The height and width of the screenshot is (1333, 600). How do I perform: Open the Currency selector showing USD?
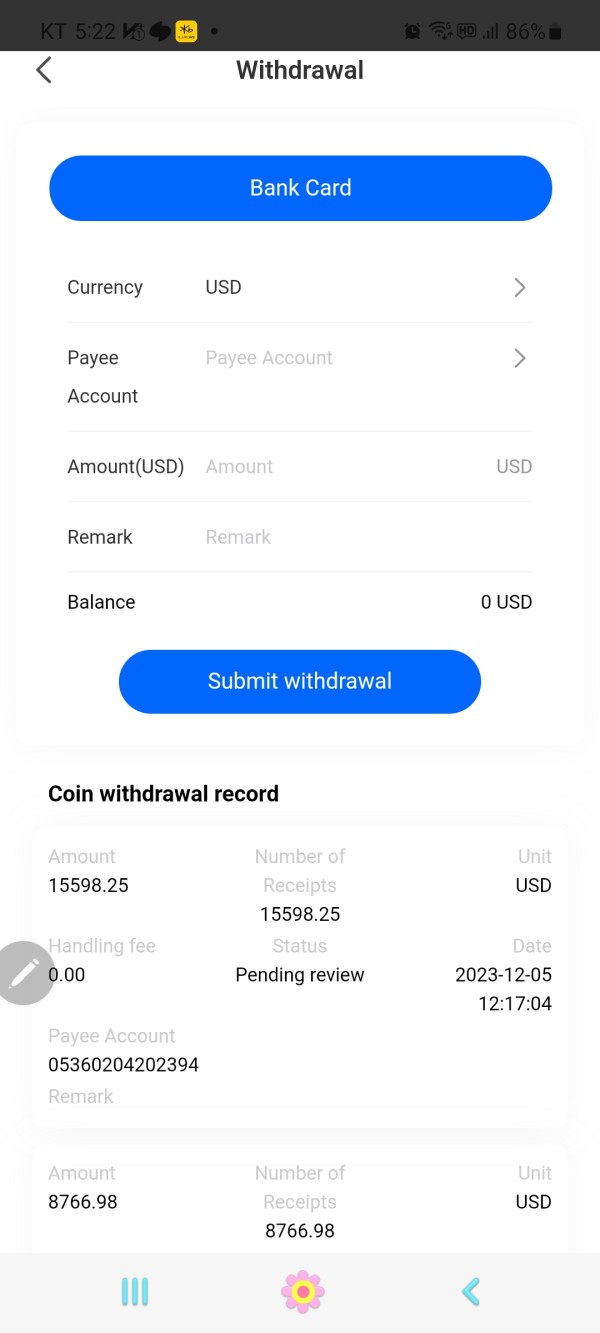coord(299,287)
